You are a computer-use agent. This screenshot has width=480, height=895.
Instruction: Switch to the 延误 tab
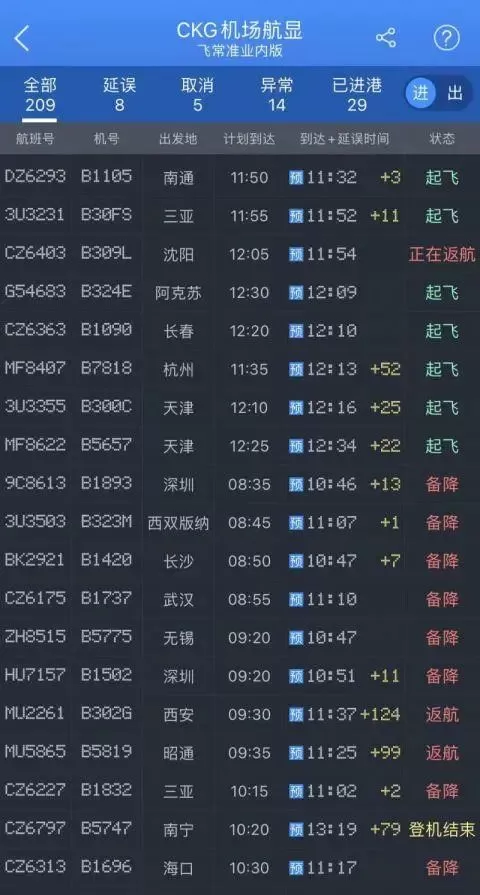point(119,95)
